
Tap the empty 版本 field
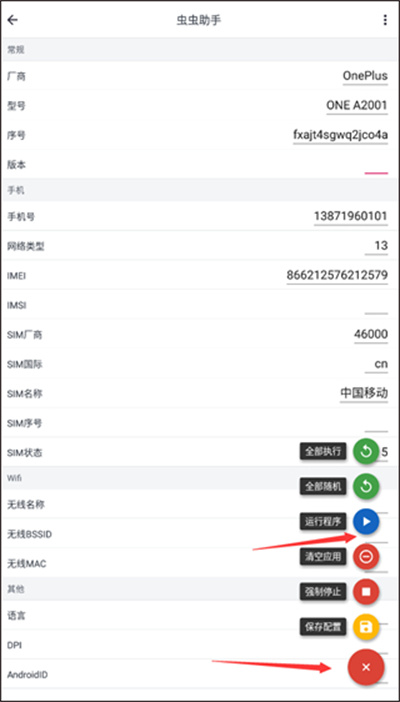click(x=376, y=165)
